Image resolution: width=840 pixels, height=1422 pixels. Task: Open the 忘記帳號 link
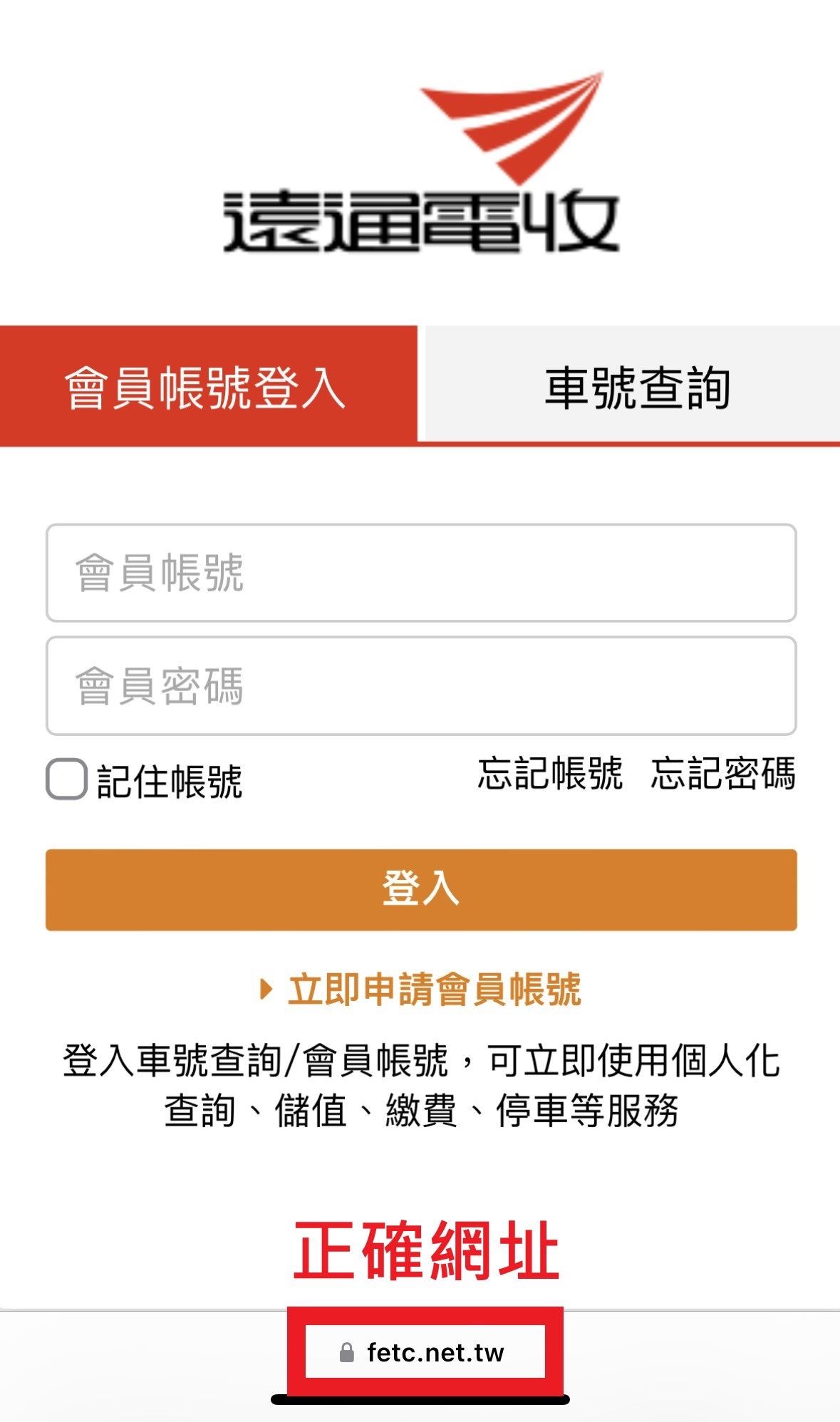(x=550, y=774)
